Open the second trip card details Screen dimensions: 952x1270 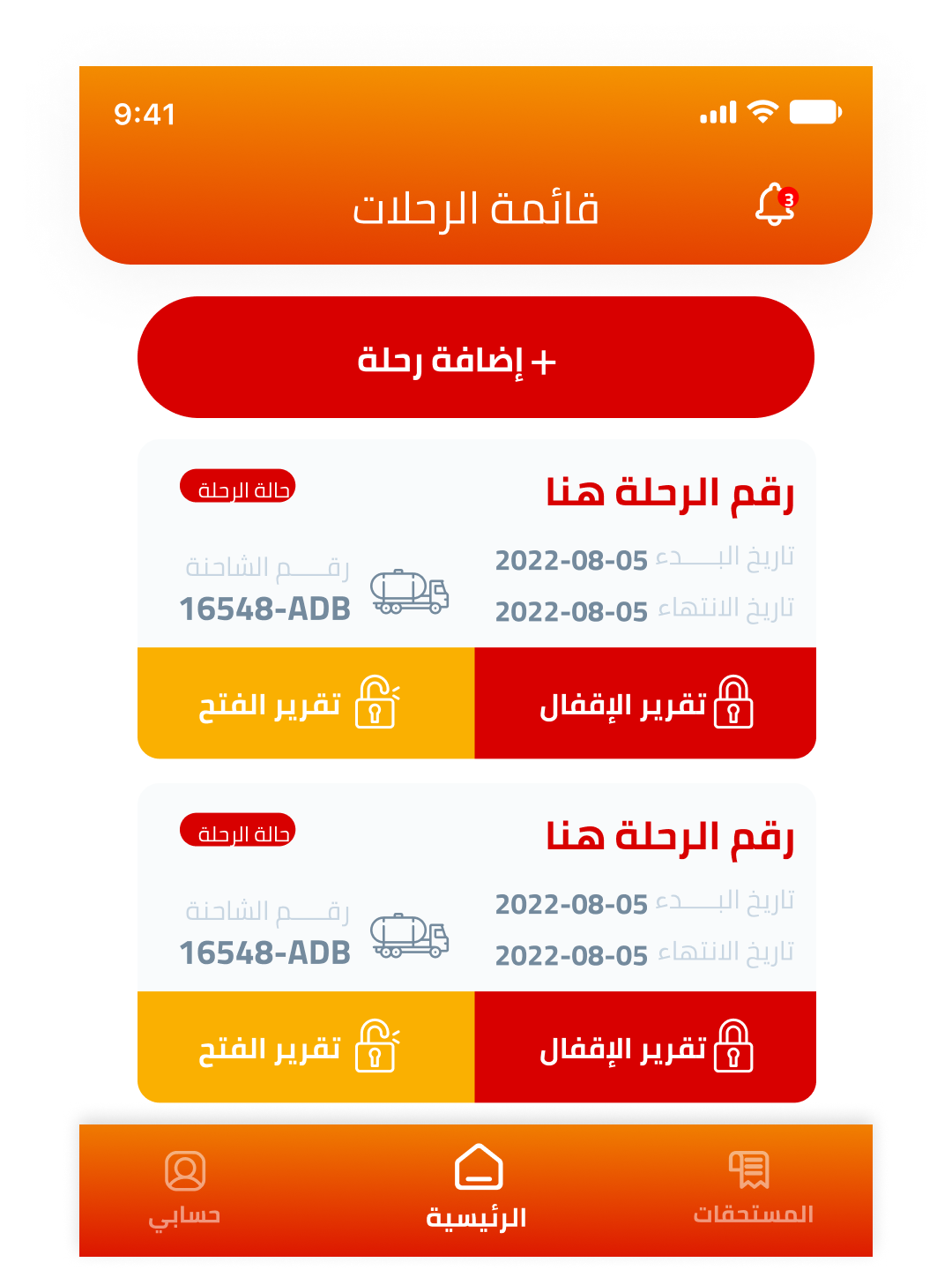476,891
